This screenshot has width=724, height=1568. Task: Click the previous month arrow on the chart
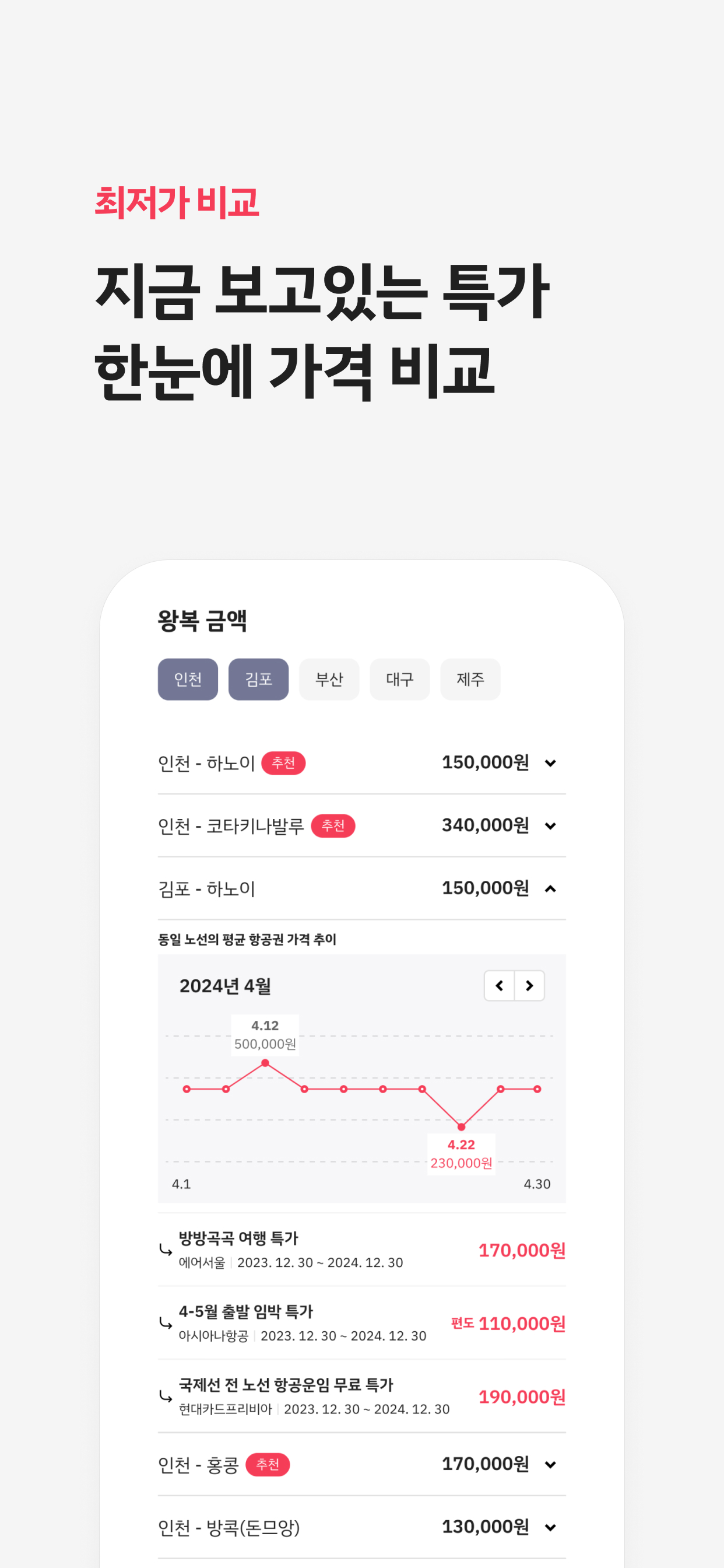point(499,985)
